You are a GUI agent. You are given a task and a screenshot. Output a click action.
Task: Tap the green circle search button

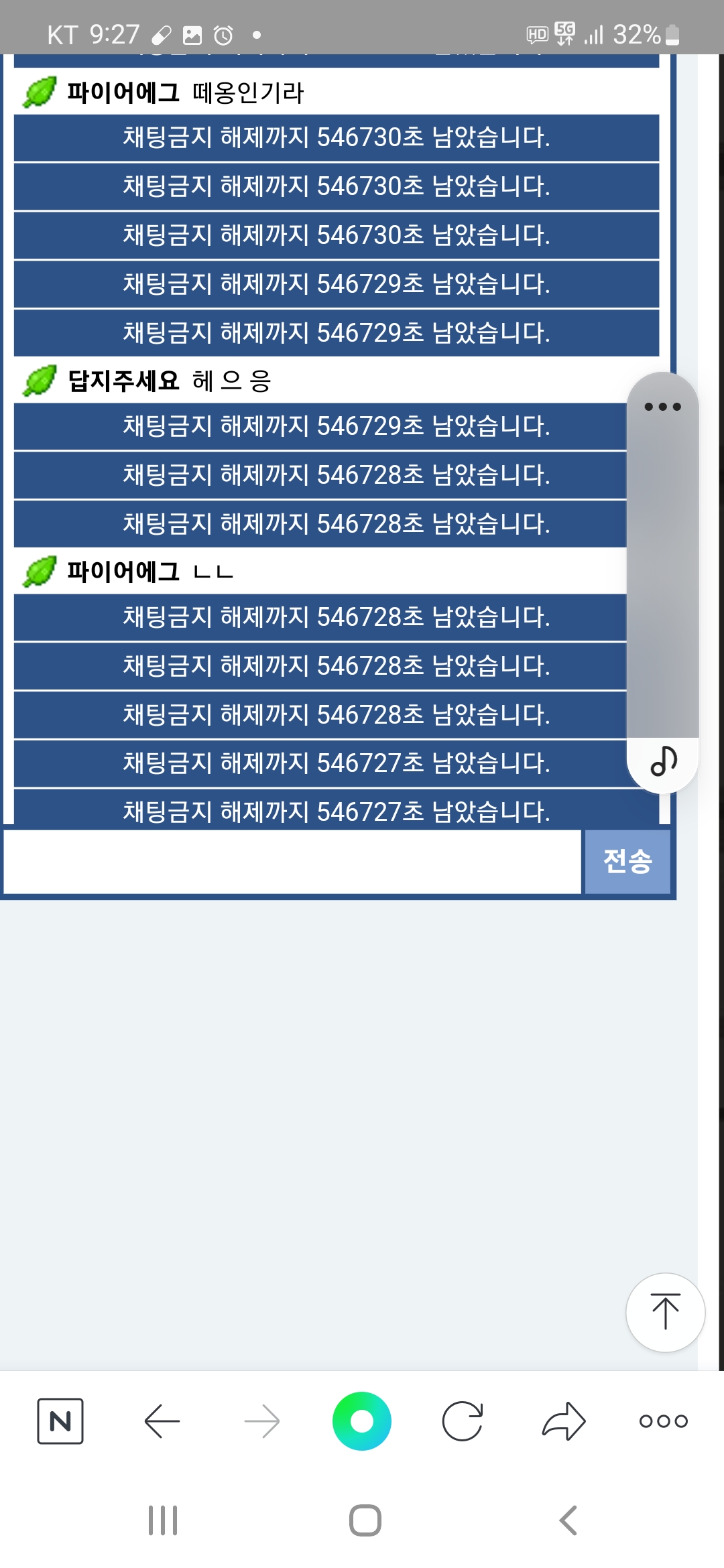[x=362, y=1421]
